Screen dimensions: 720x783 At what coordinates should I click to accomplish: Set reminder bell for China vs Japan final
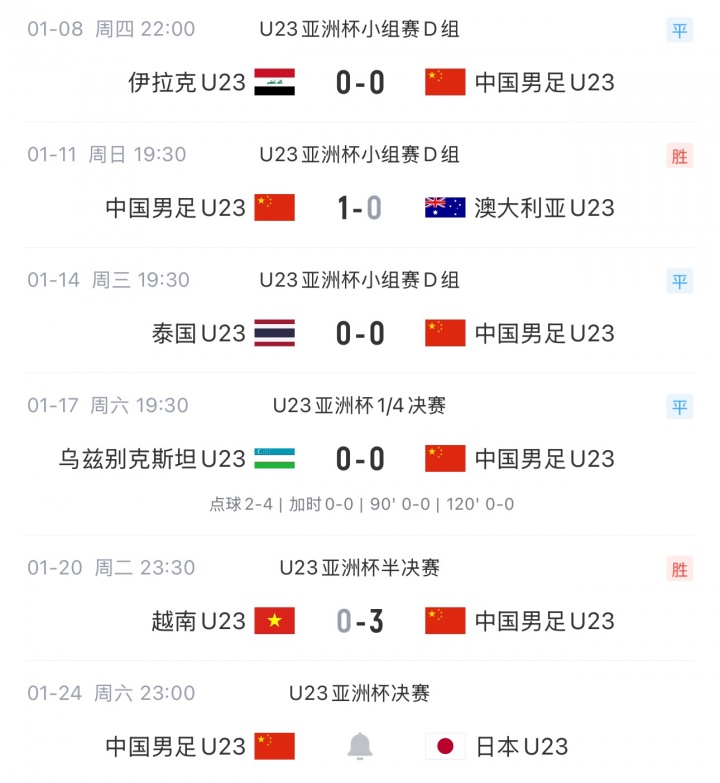coord(360,745)
